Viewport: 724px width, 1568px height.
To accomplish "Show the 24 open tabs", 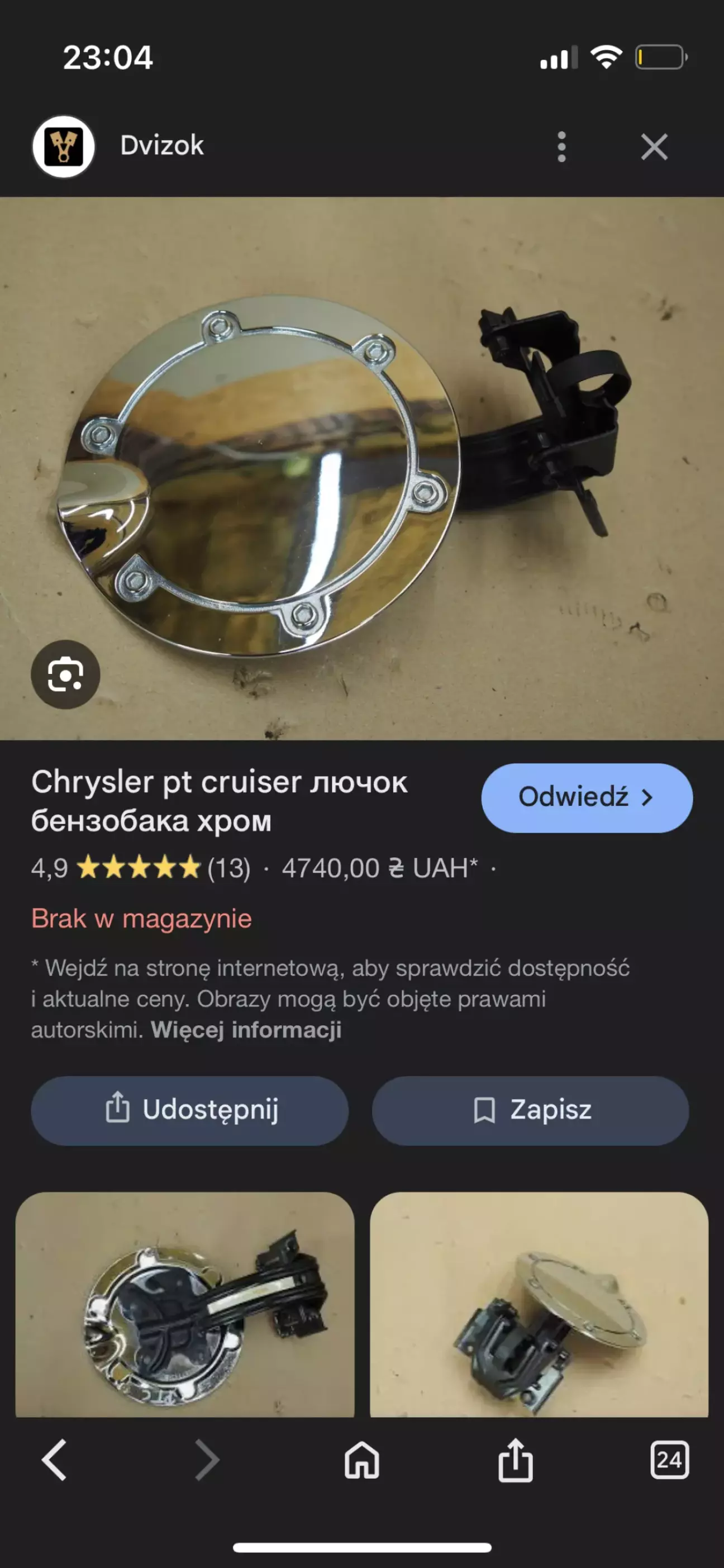I will tap(669, 1460).
